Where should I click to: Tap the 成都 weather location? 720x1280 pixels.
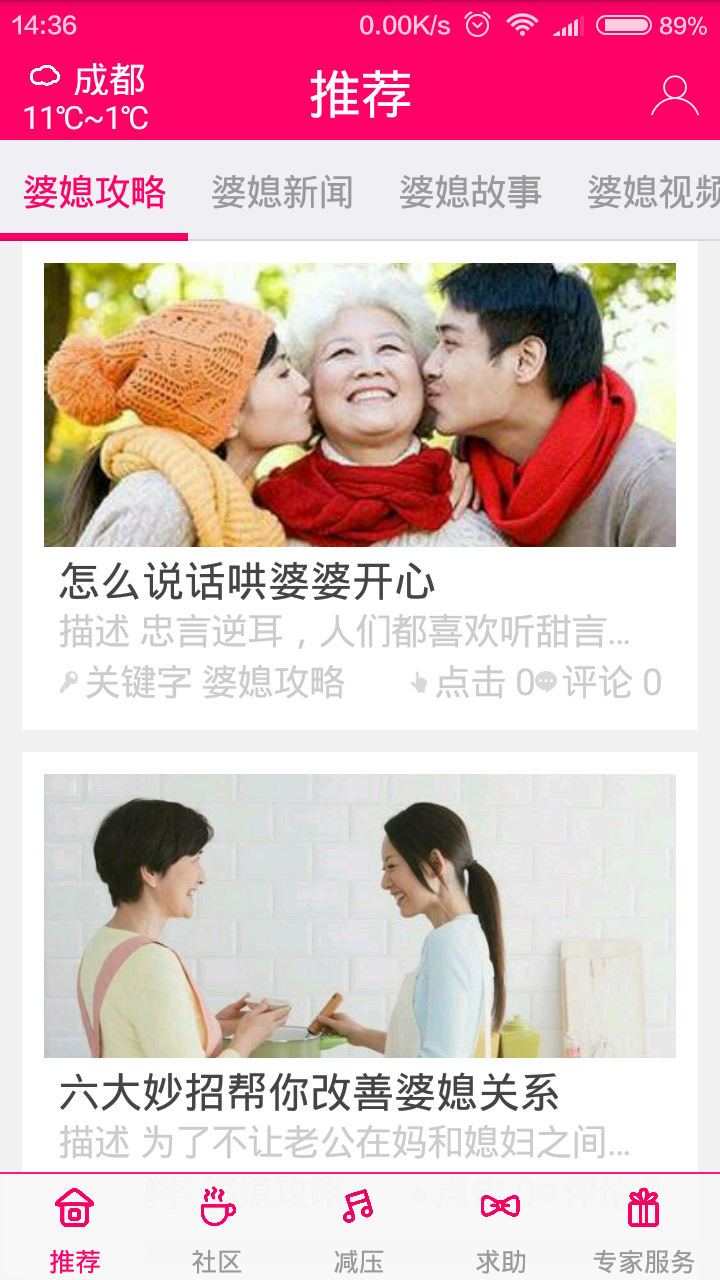coord(88,98)
